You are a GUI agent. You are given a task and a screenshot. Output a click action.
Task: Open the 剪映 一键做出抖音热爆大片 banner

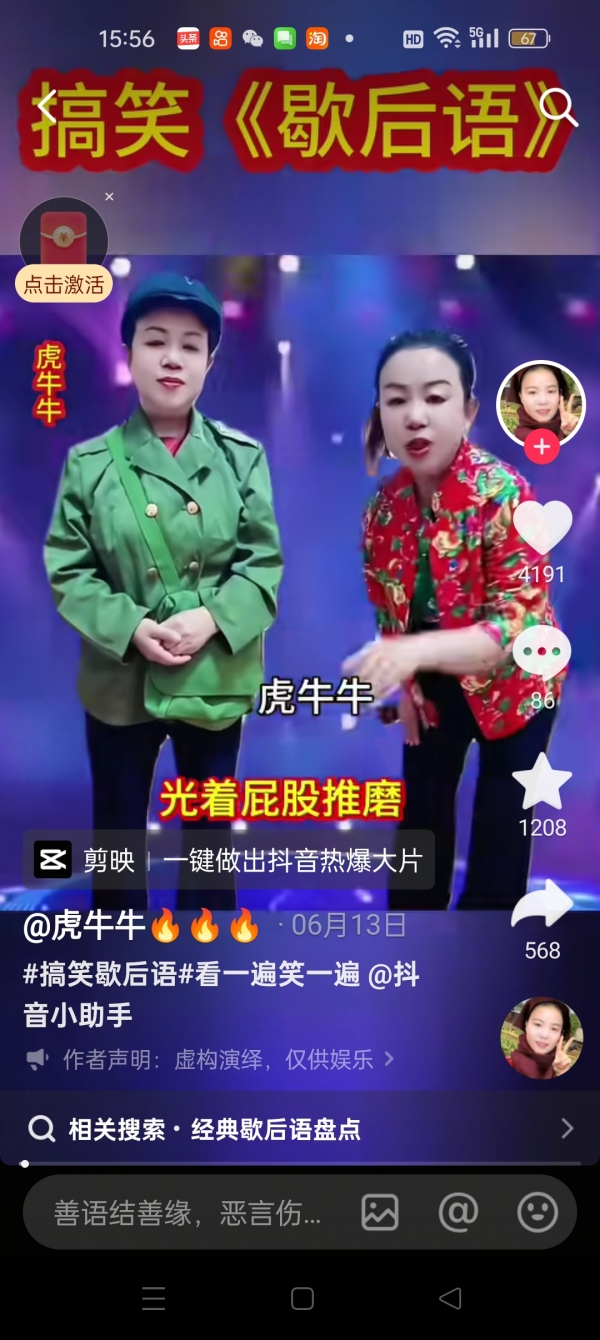click(230, 860)
